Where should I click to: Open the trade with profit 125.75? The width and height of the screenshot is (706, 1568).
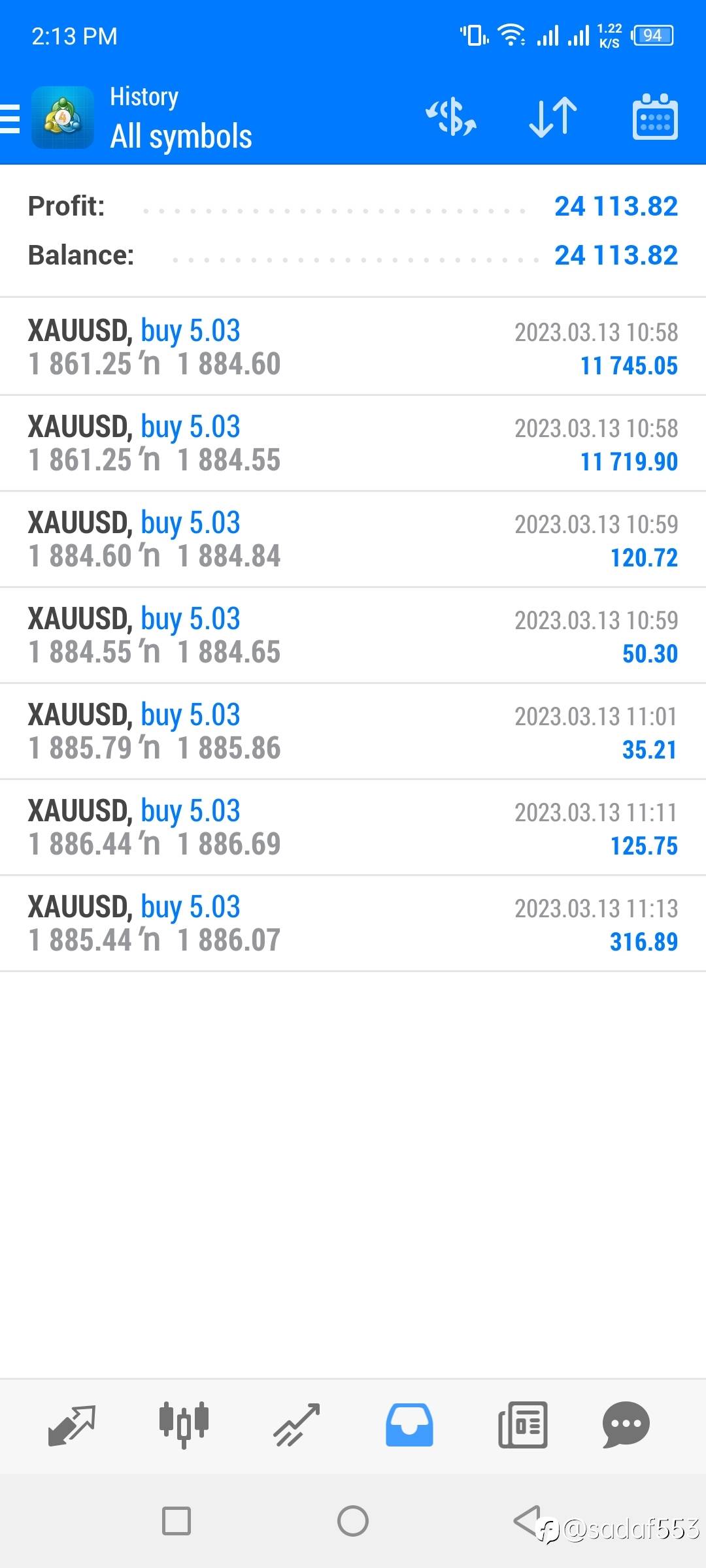pos(353,827)
